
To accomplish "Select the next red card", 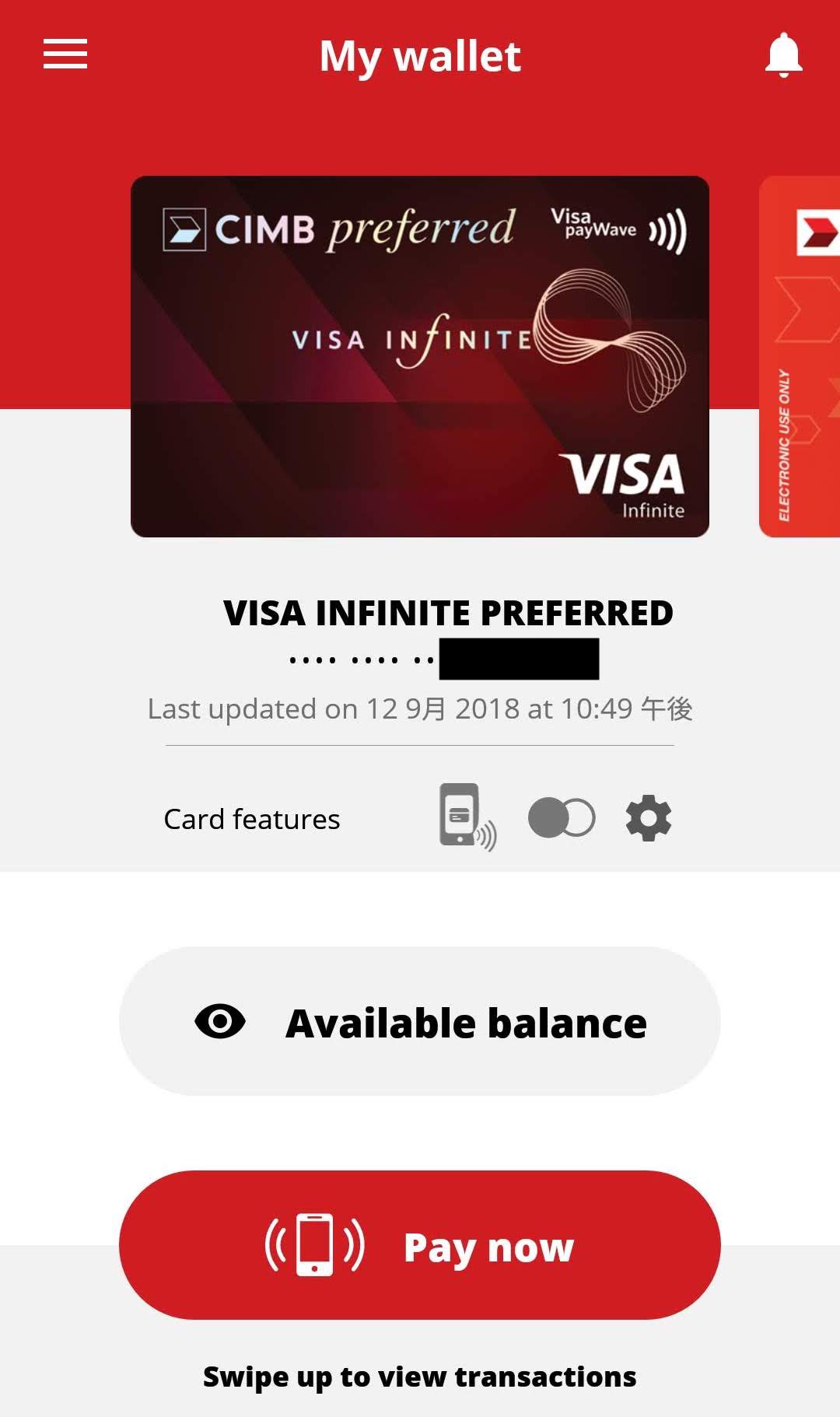I will 801,356.
